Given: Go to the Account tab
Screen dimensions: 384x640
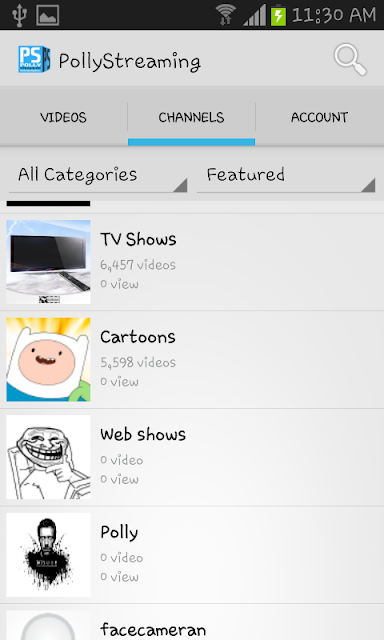Looking at the screenshot, I should pos(320,118).
